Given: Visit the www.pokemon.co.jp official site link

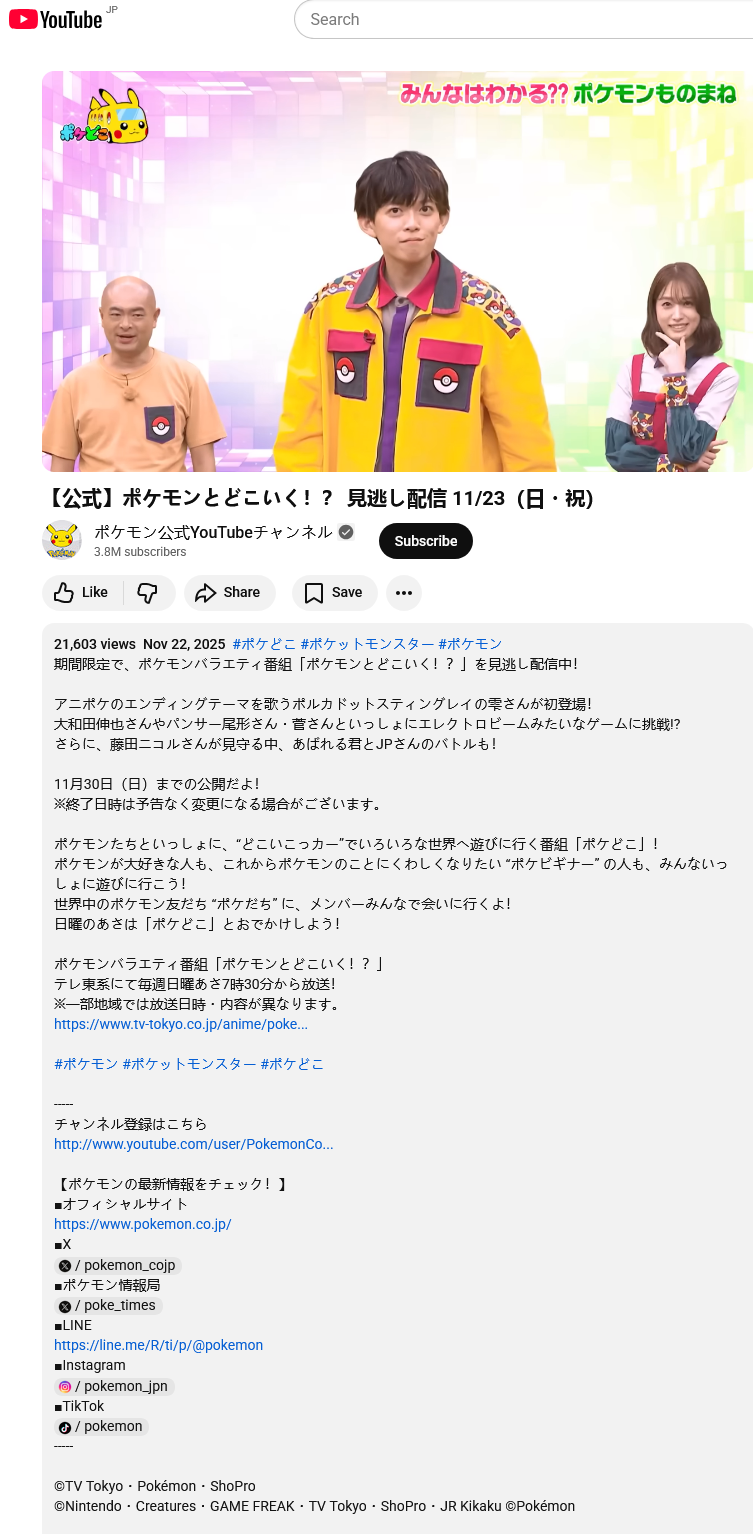Looking at the screenshot, I should click(x=143, y=1224).
